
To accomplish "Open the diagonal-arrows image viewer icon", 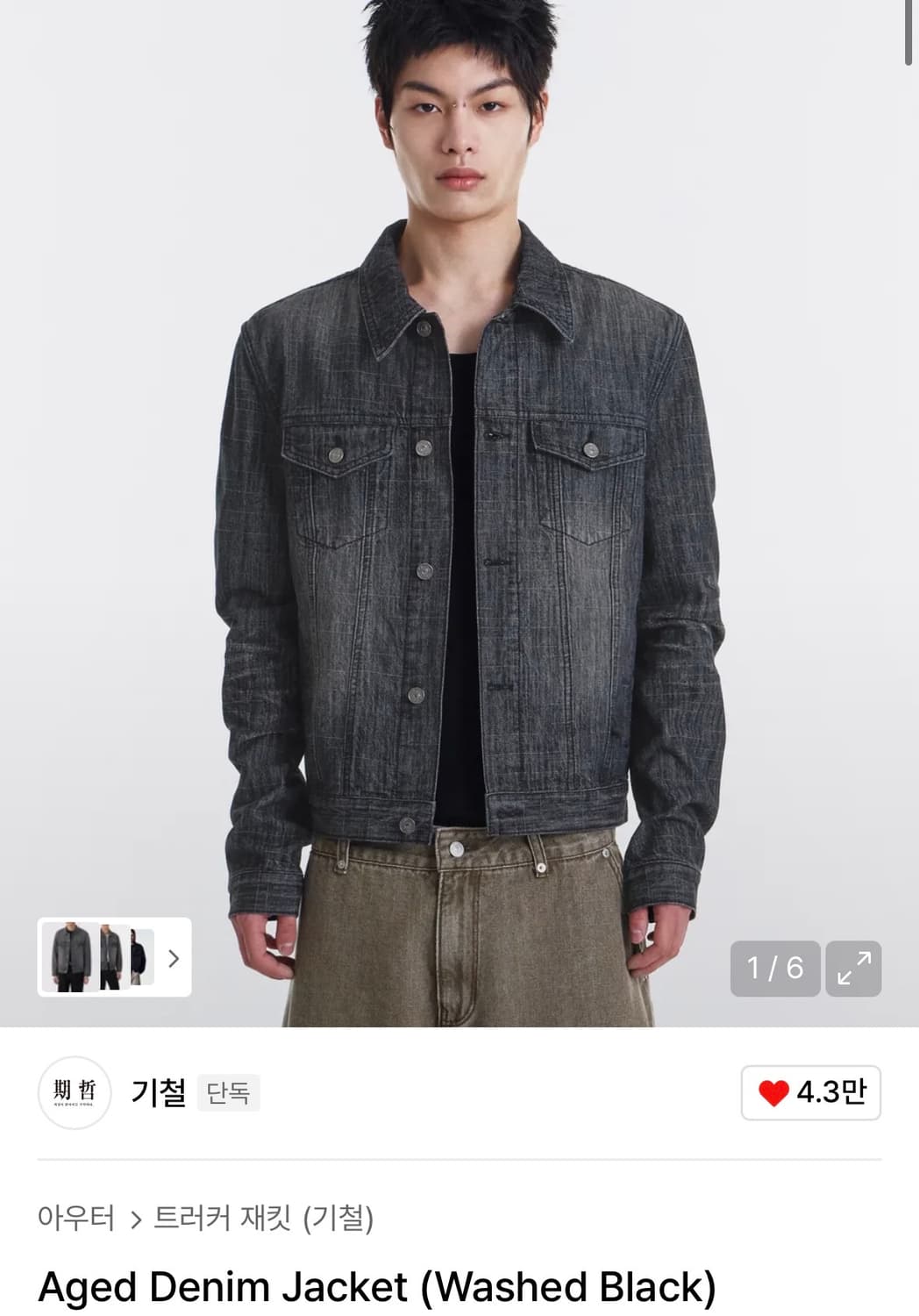I will (855, 969).
